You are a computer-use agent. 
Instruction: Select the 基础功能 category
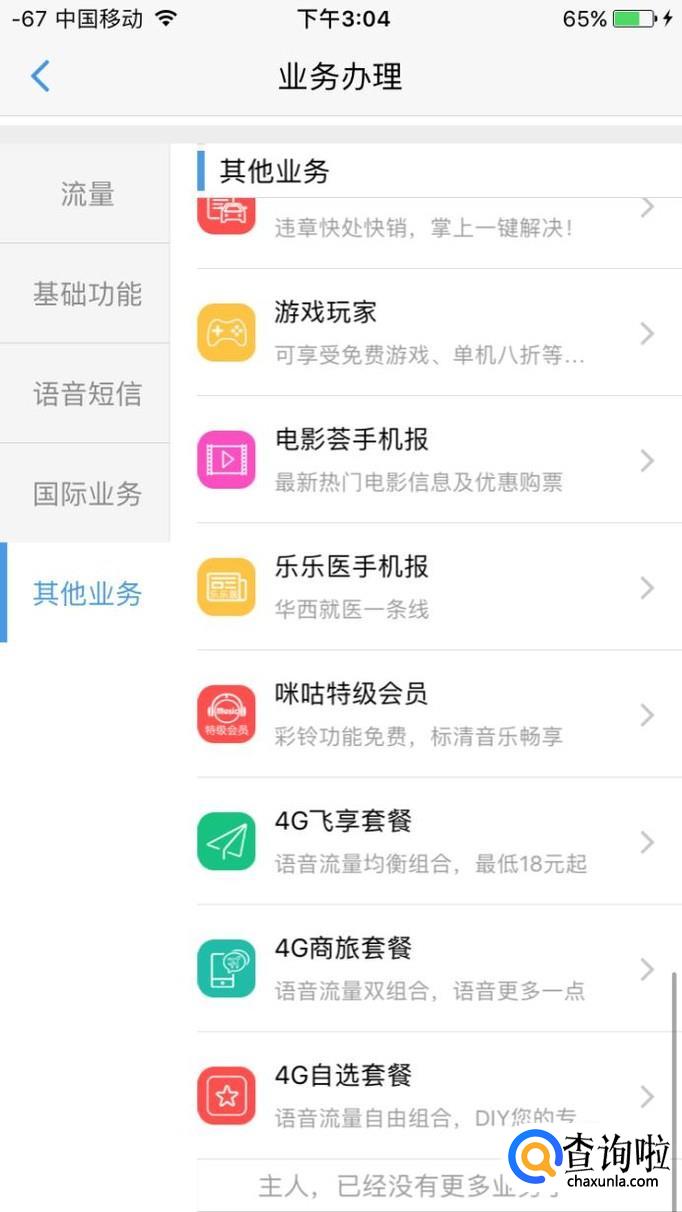(87, 294)
